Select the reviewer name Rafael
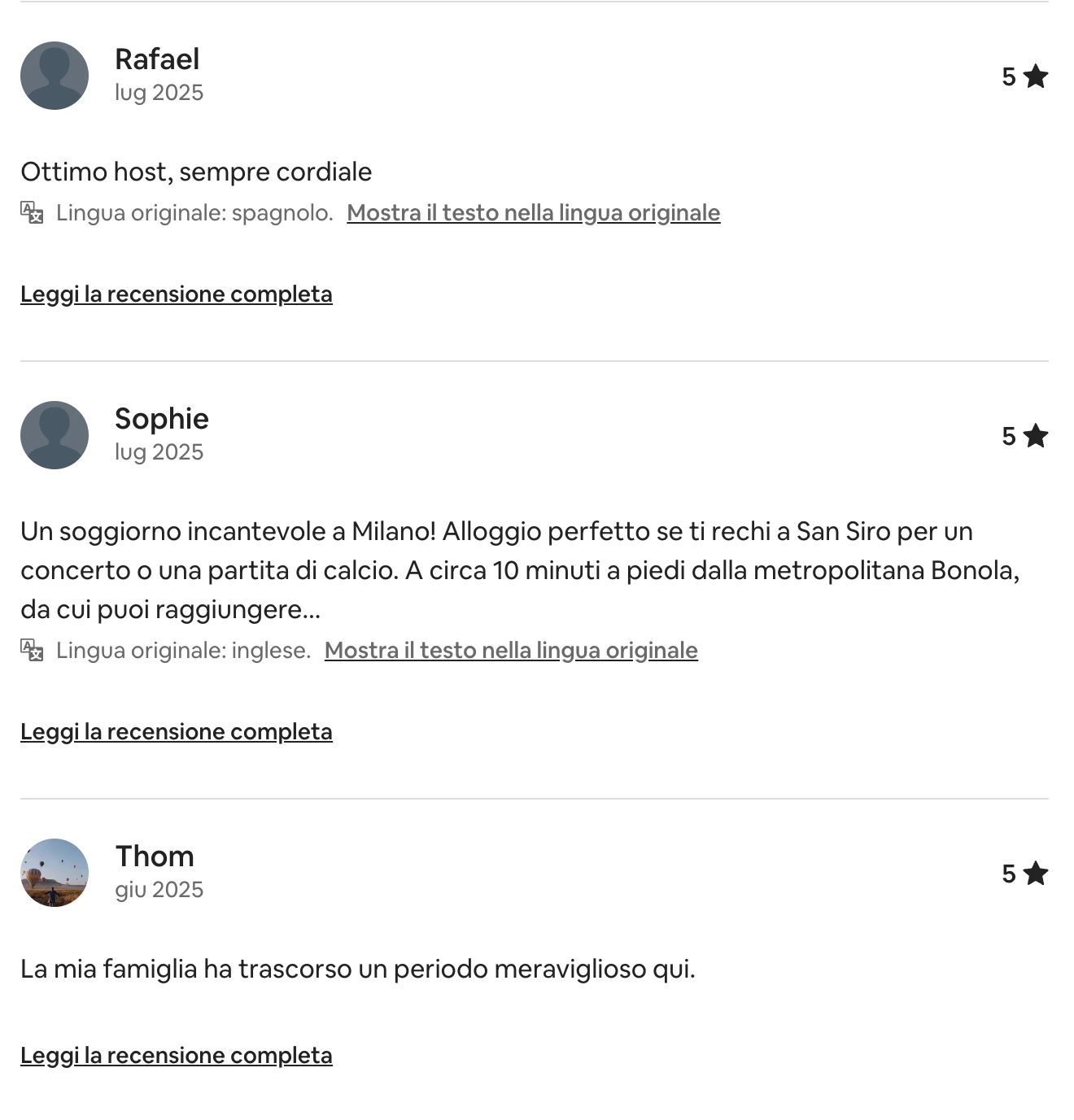Screen dimensions: 1074x1120 pos(157,59)
